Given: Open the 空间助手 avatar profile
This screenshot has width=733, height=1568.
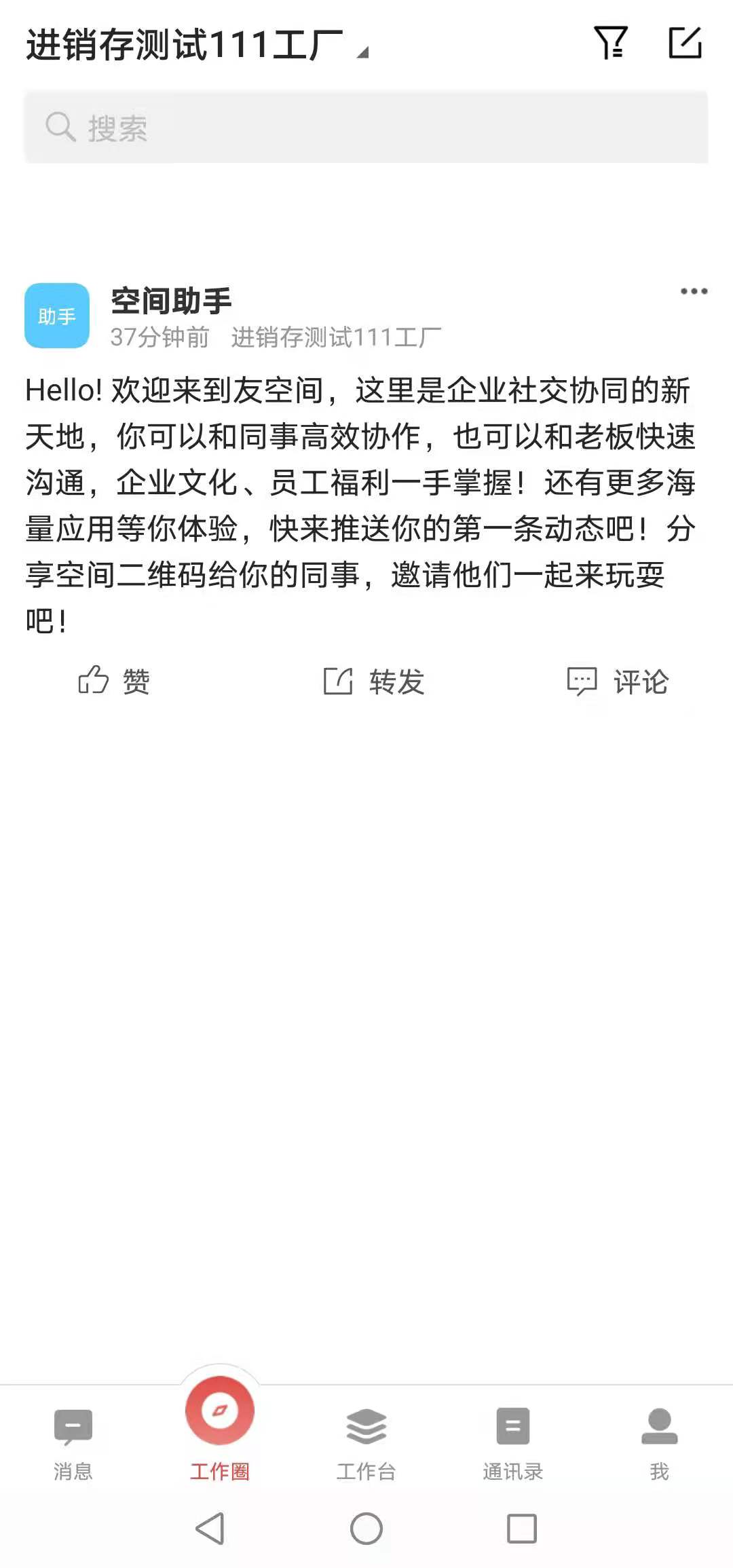Looking at the screenshot, I should point(57,316).
